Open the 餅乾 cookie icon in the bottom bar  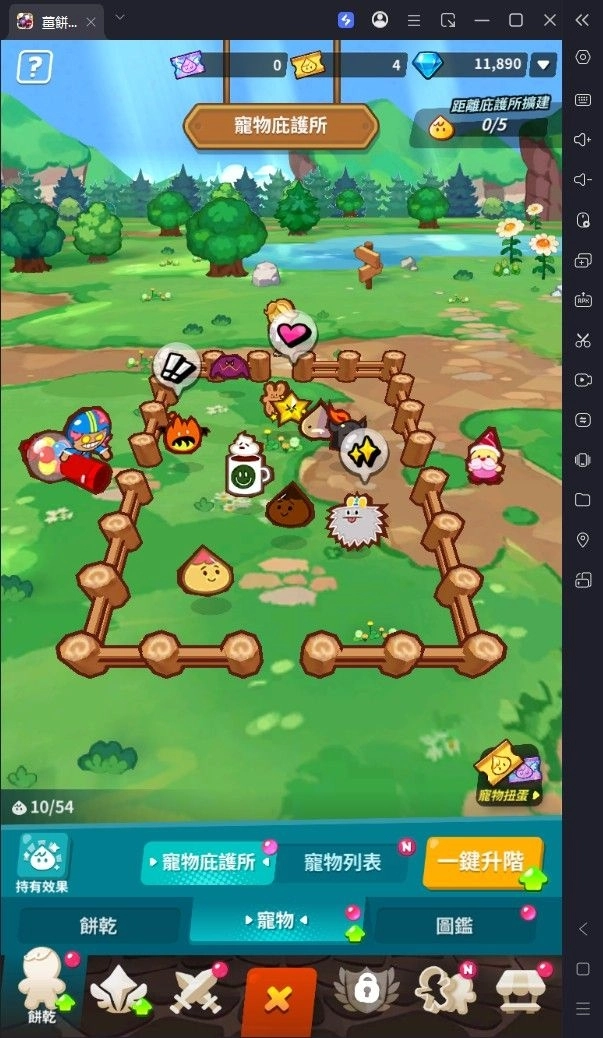pos(42,990)
